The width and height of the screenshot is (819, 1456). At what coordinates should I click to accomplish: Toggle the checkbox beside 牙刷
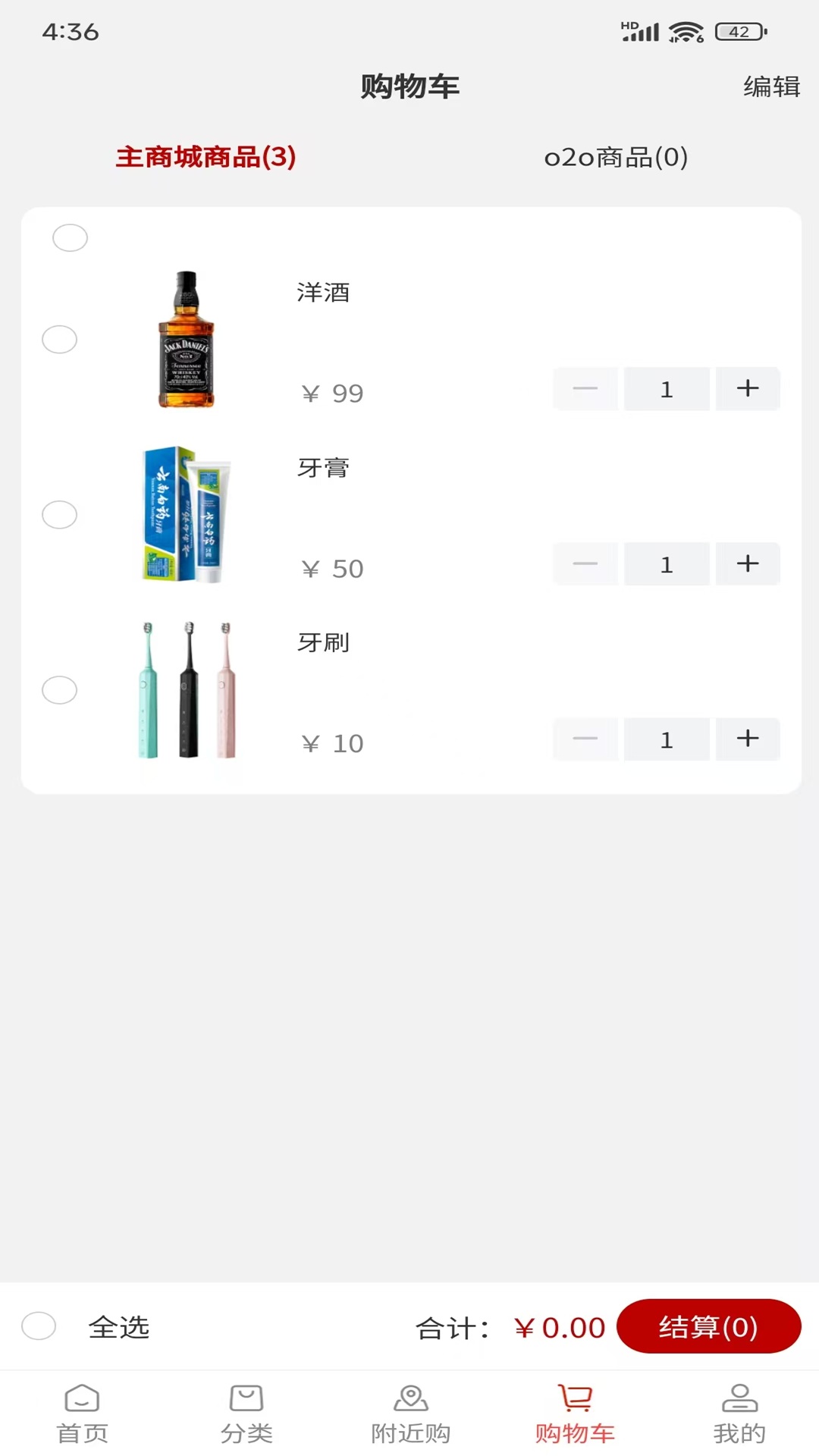(59, 690)
